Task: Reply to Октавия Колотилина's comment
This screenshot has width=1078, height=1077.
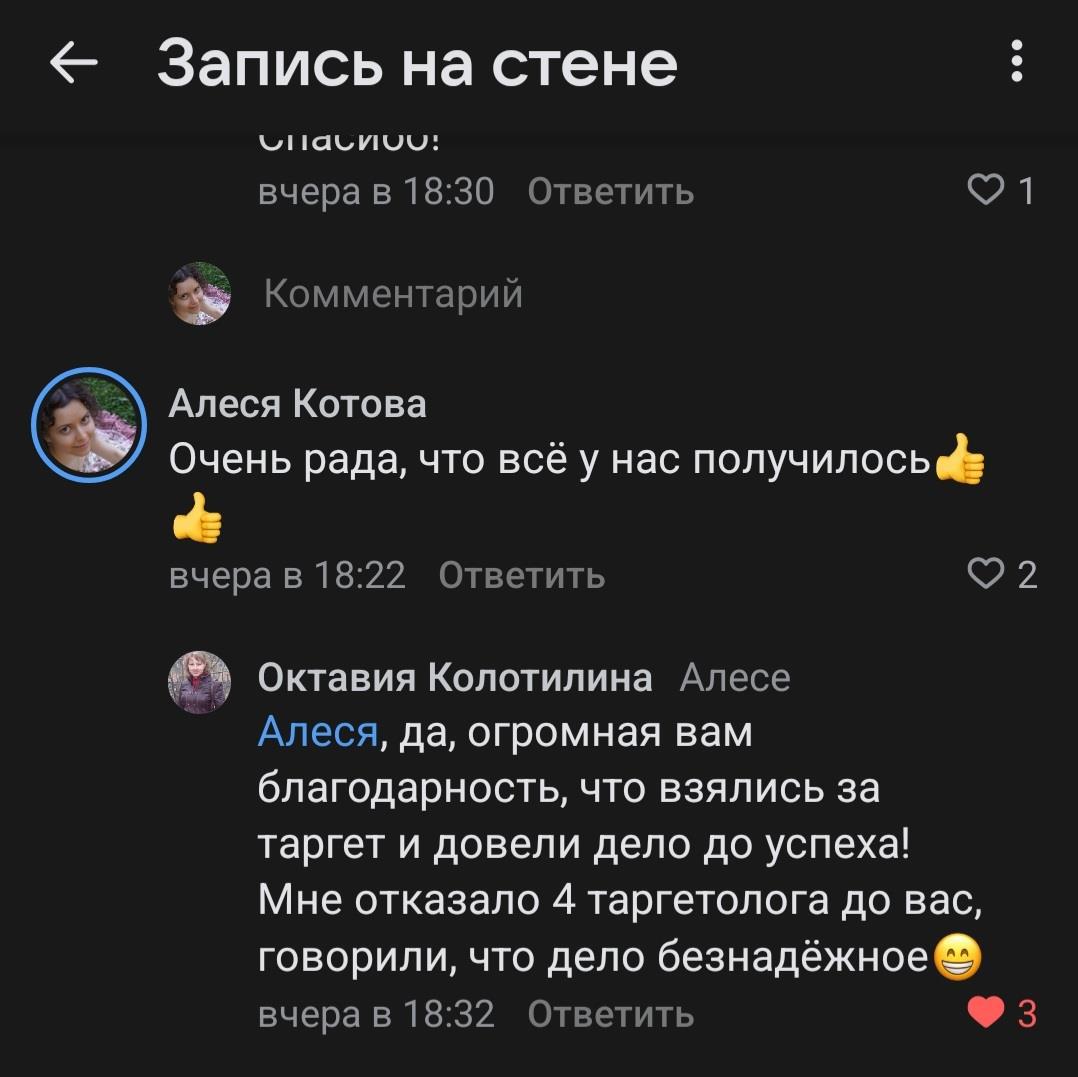Action: tap(610, 1014)
